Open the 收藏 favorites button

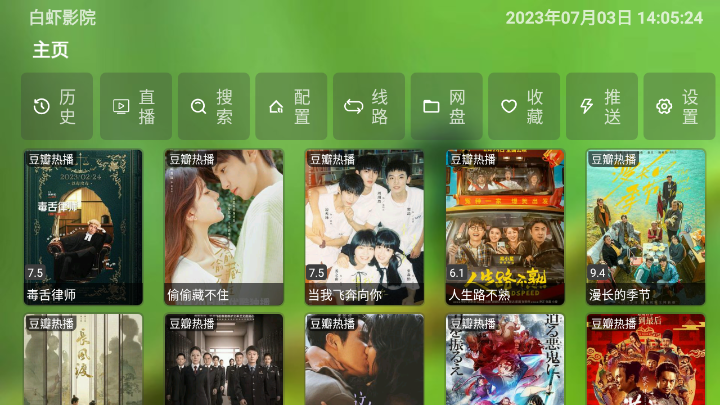[524, 106]
